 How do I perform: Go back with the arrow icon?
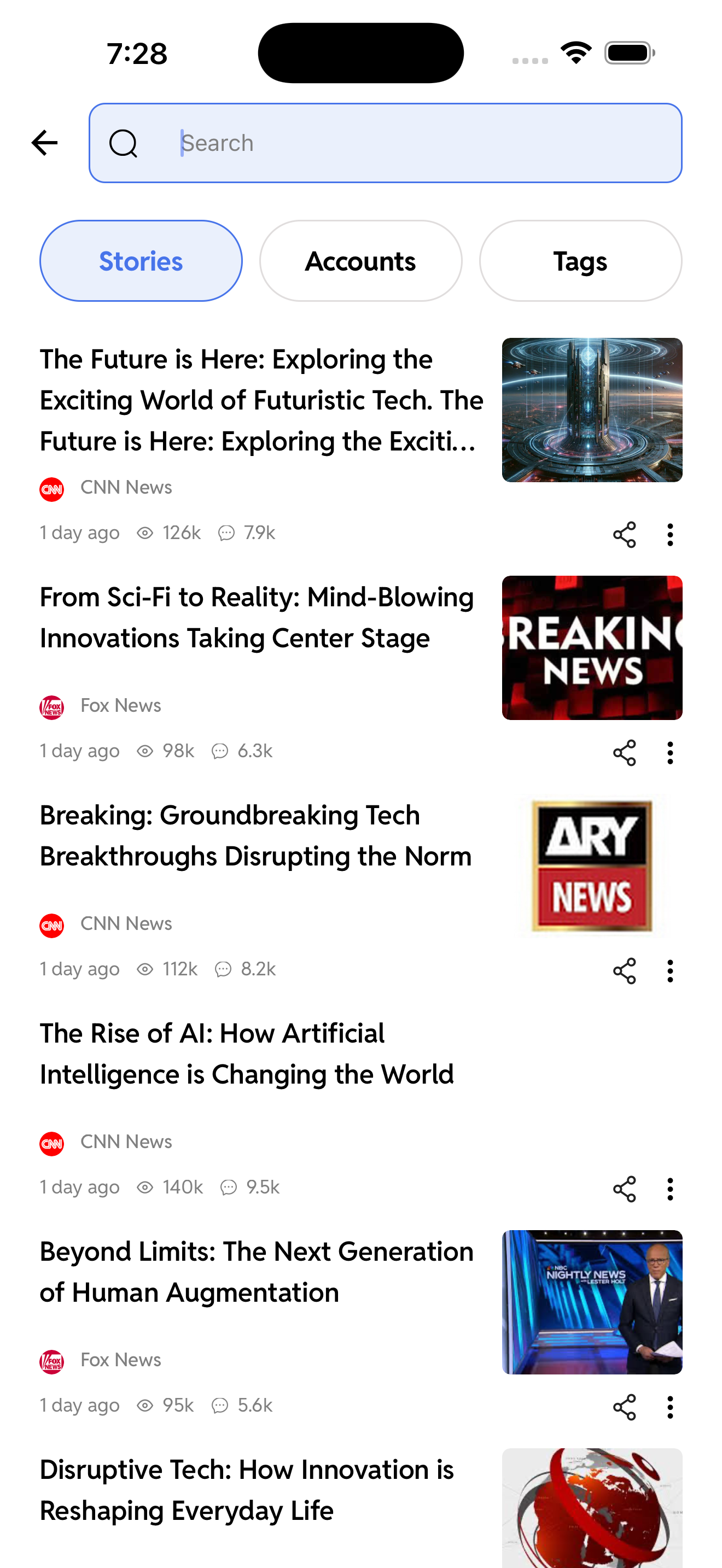44,143
